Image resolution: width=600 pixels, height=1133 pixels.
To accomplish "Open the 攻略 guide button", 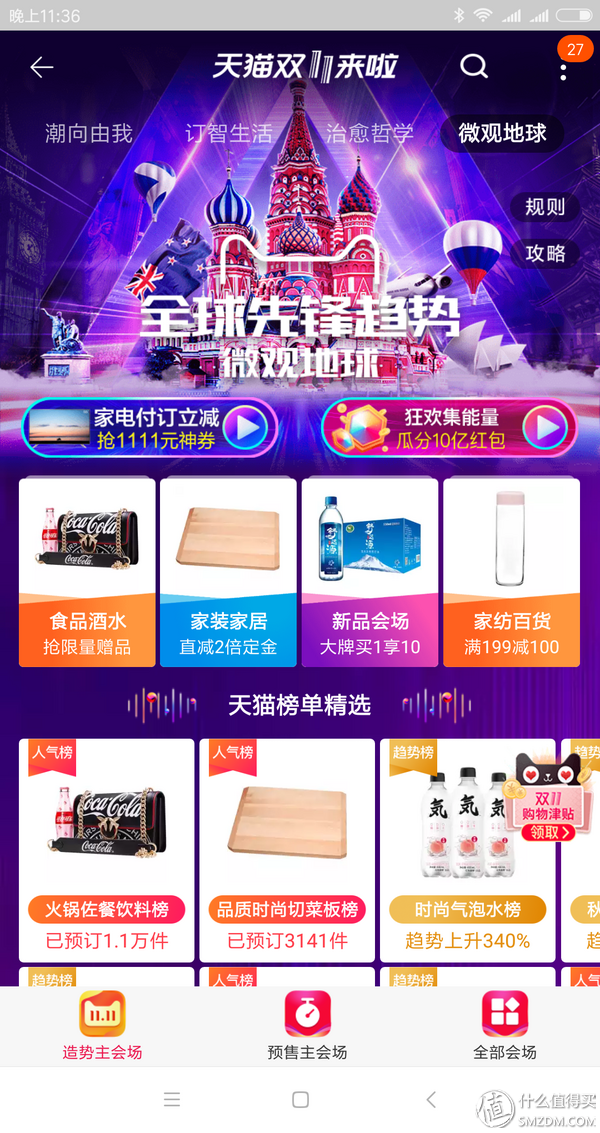I will [x=545, y=254].
